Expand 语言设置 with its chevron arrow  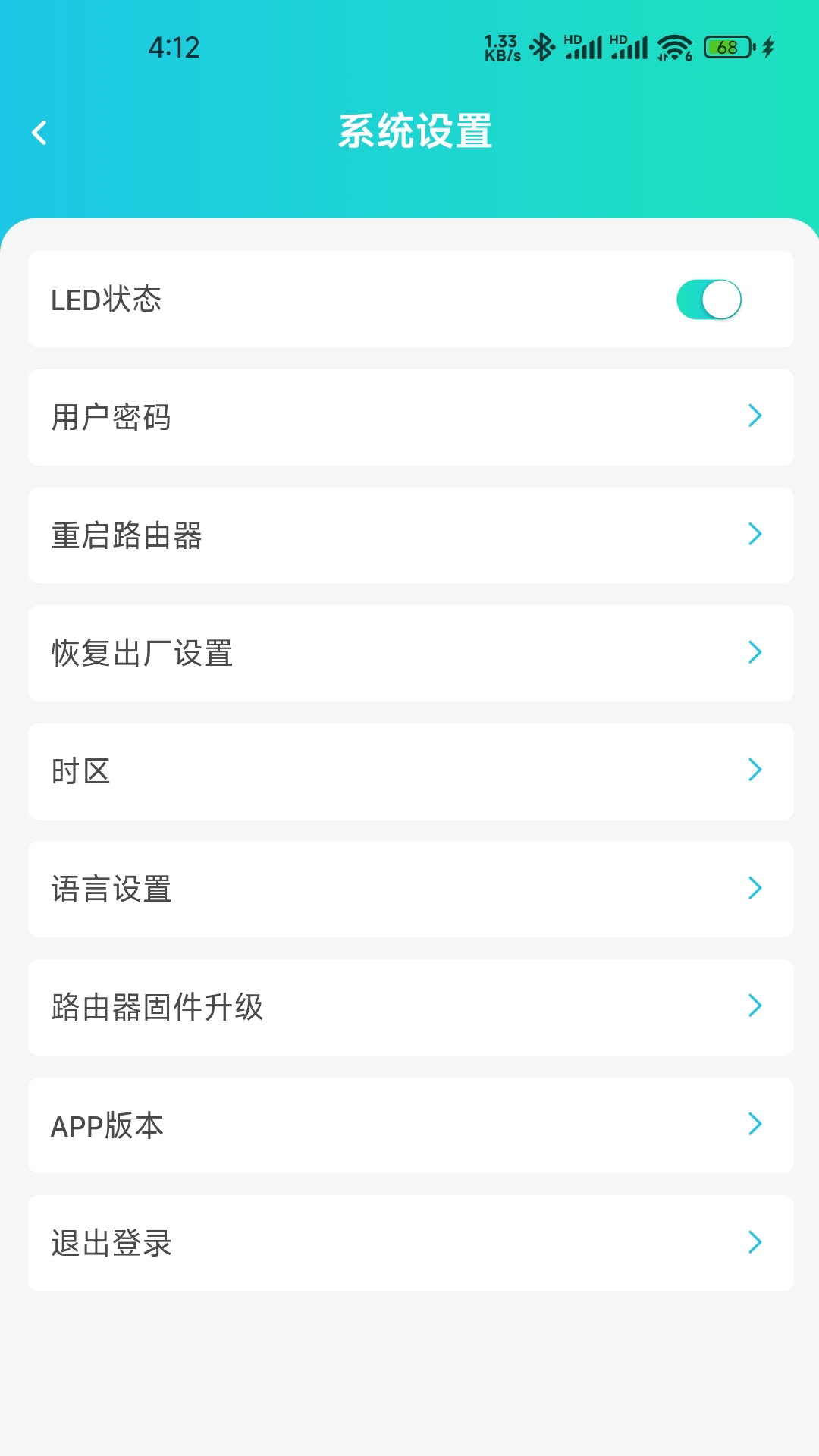point(755,888)
